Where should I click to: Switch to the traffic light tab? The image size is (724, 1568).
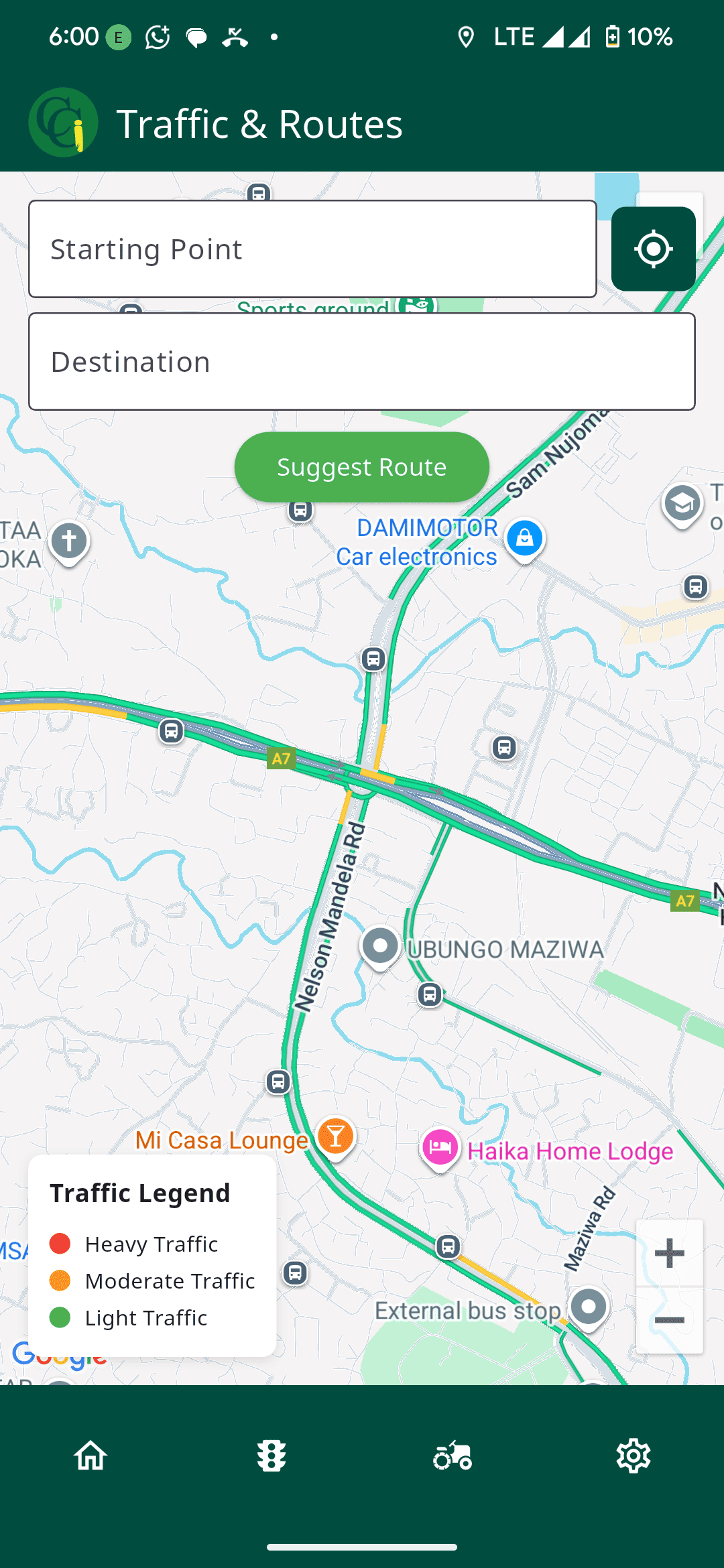[271, 1455]
